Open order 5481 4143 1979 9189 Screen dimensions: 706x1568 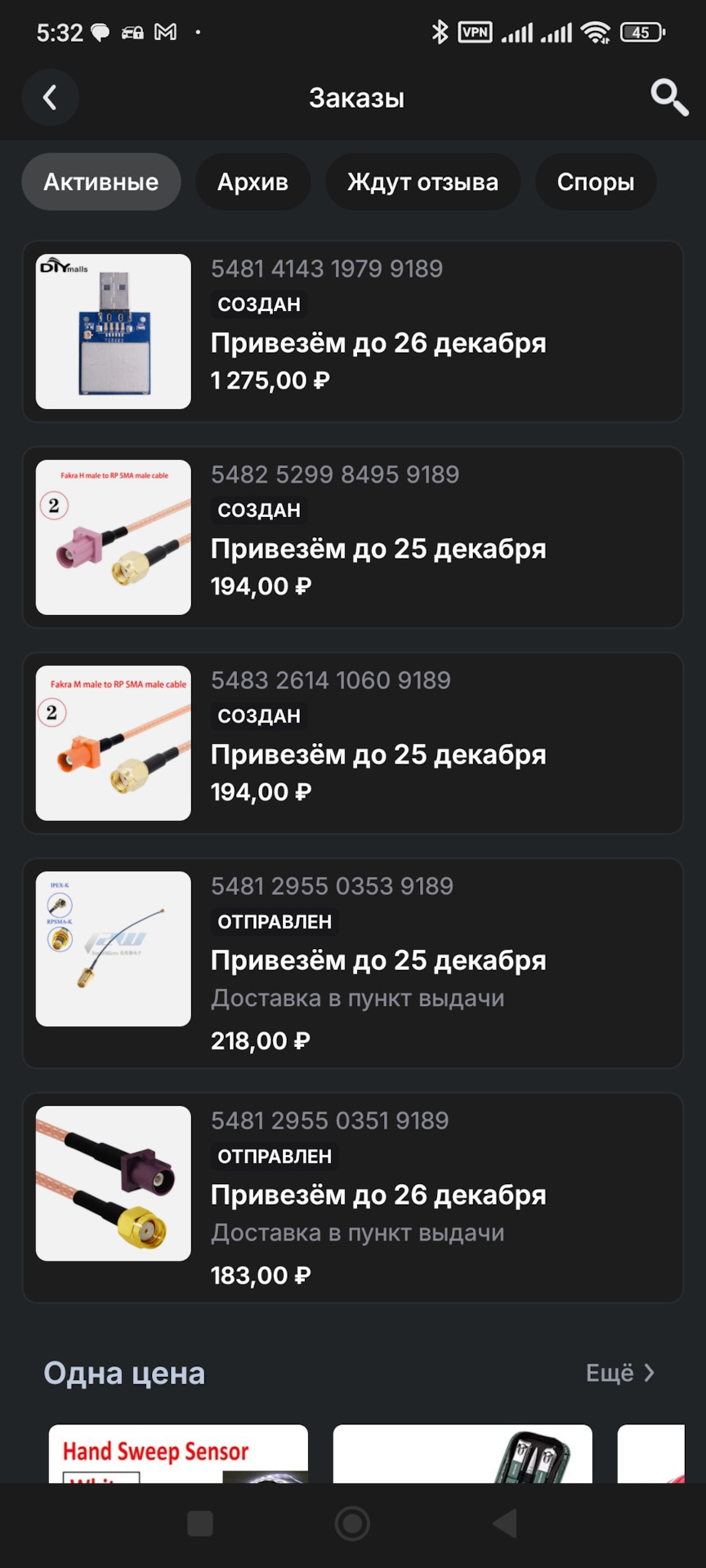353,332
